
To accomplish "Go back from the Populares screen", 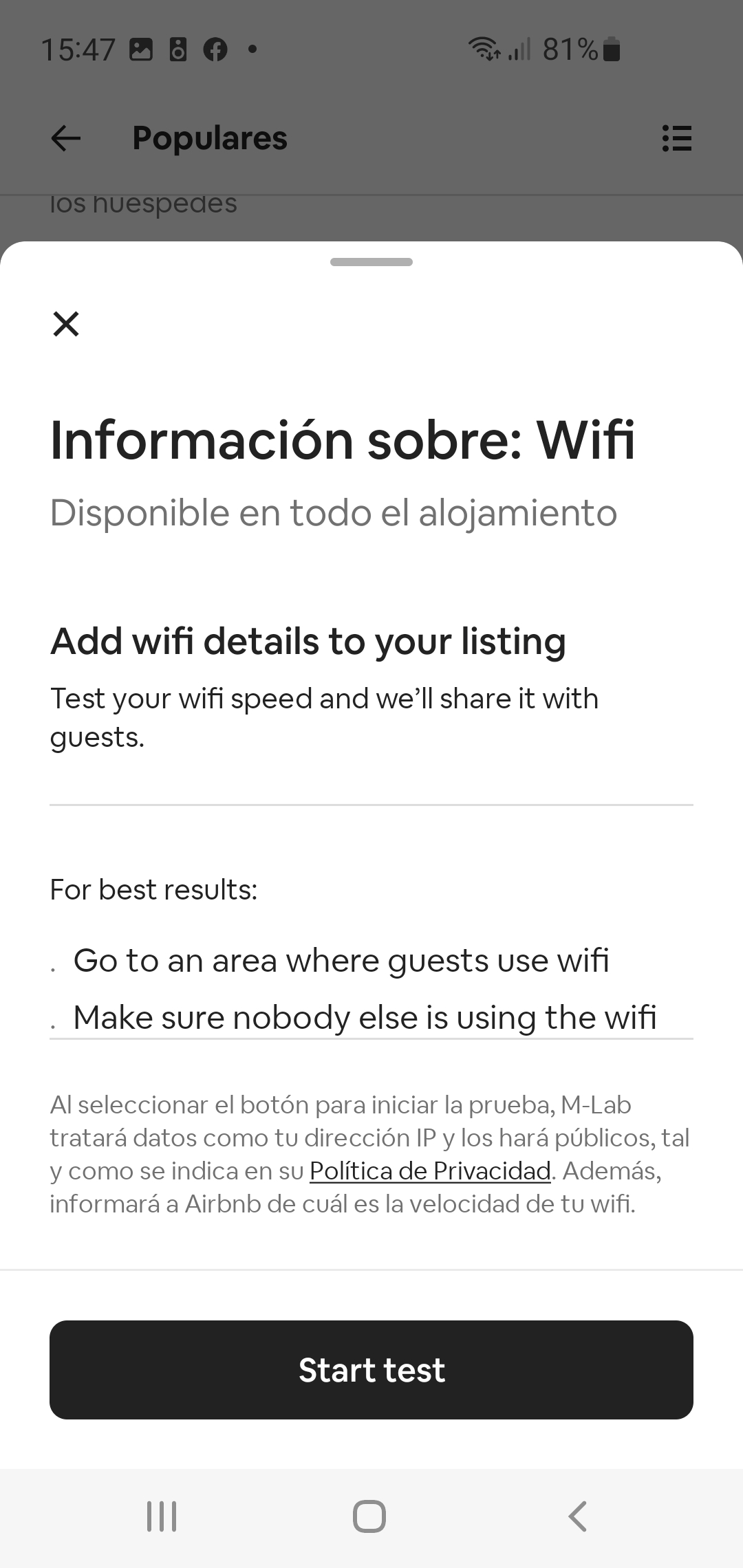I will (66, 138).
